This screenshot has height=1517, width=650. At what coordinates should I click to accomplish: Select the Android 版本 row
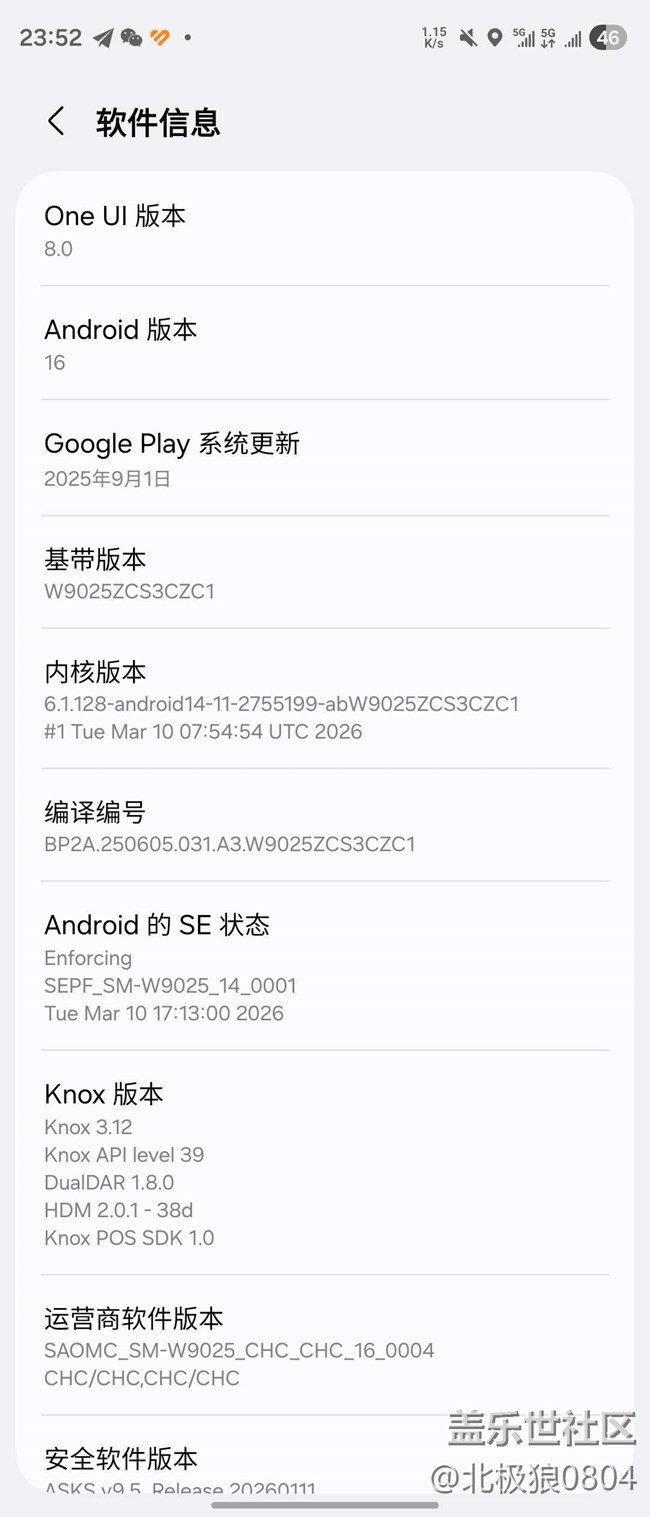coord(324,344)
